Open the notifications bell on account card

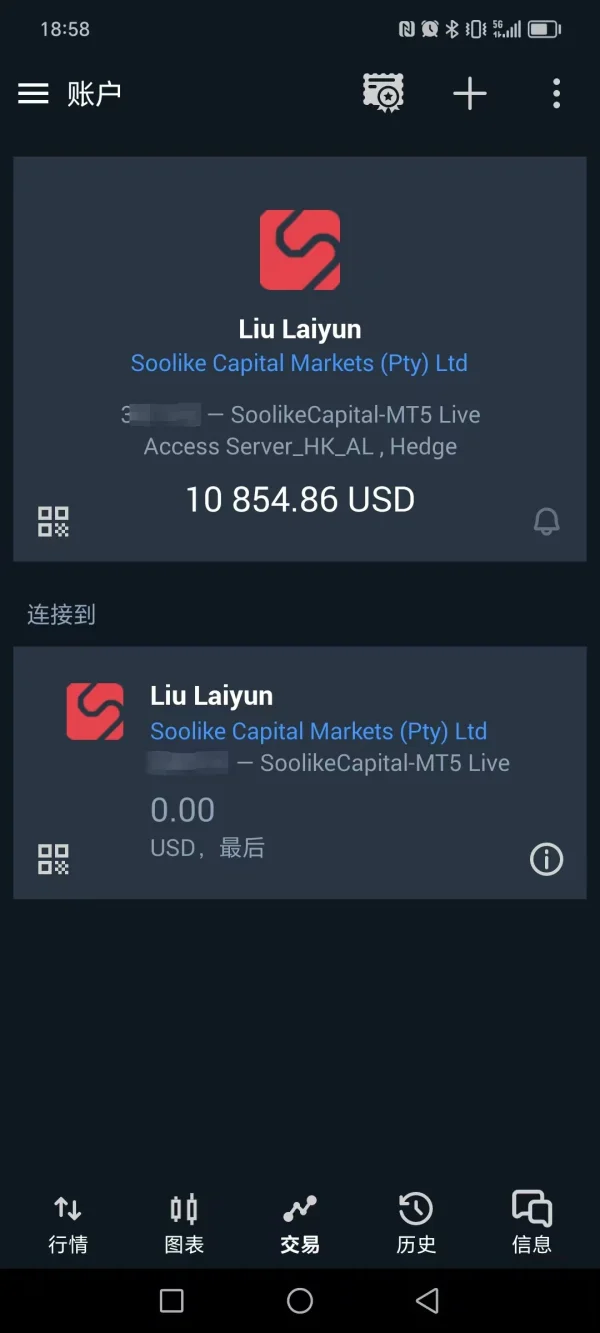click(x=546, y=521)
